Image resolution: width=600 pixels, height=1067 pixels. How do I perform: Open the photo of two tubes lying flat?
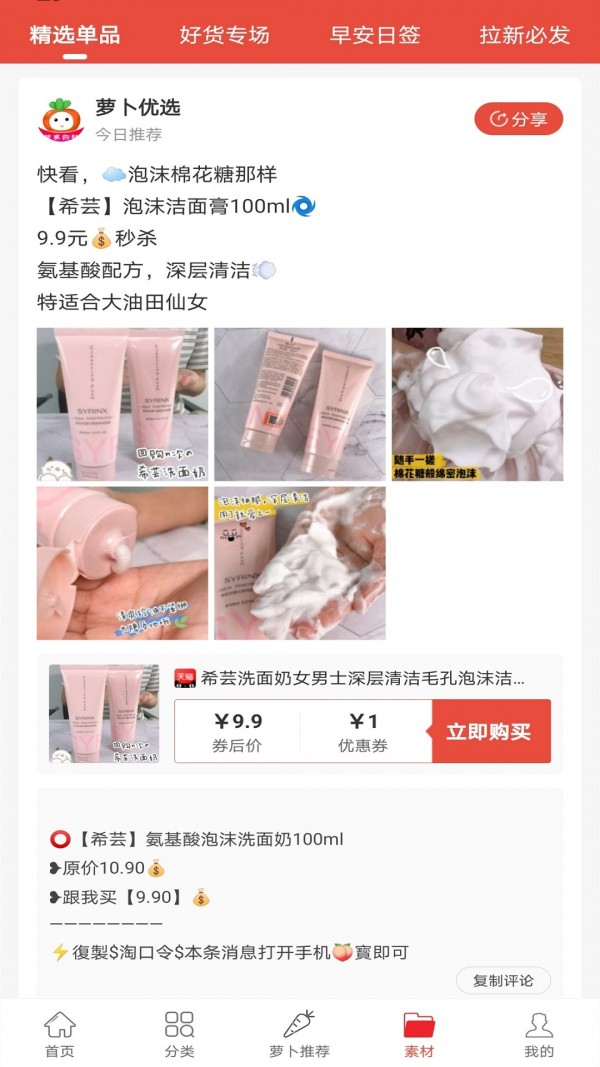pyautogui.click(x=299, y=404)
